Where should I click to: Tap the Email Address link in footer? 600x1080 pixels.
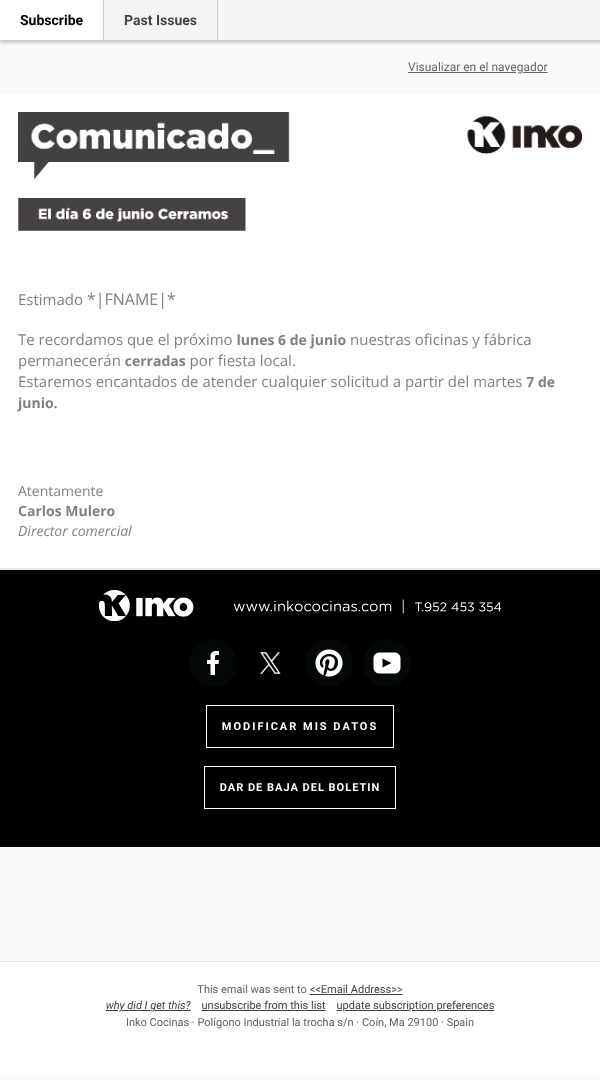[x=356, y=989]
